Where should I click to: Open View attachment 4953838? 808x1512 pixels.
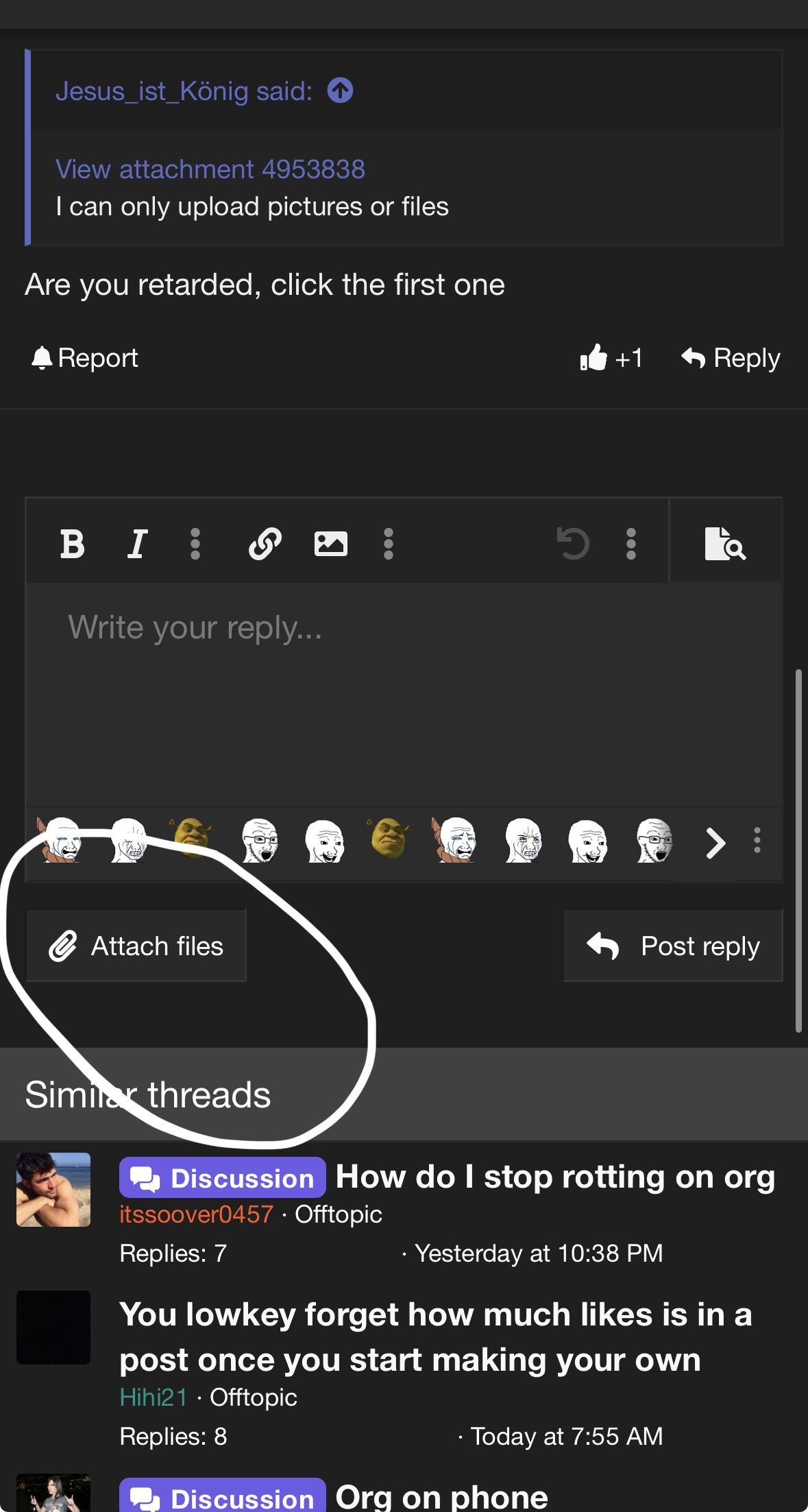[x=210, y=169]
